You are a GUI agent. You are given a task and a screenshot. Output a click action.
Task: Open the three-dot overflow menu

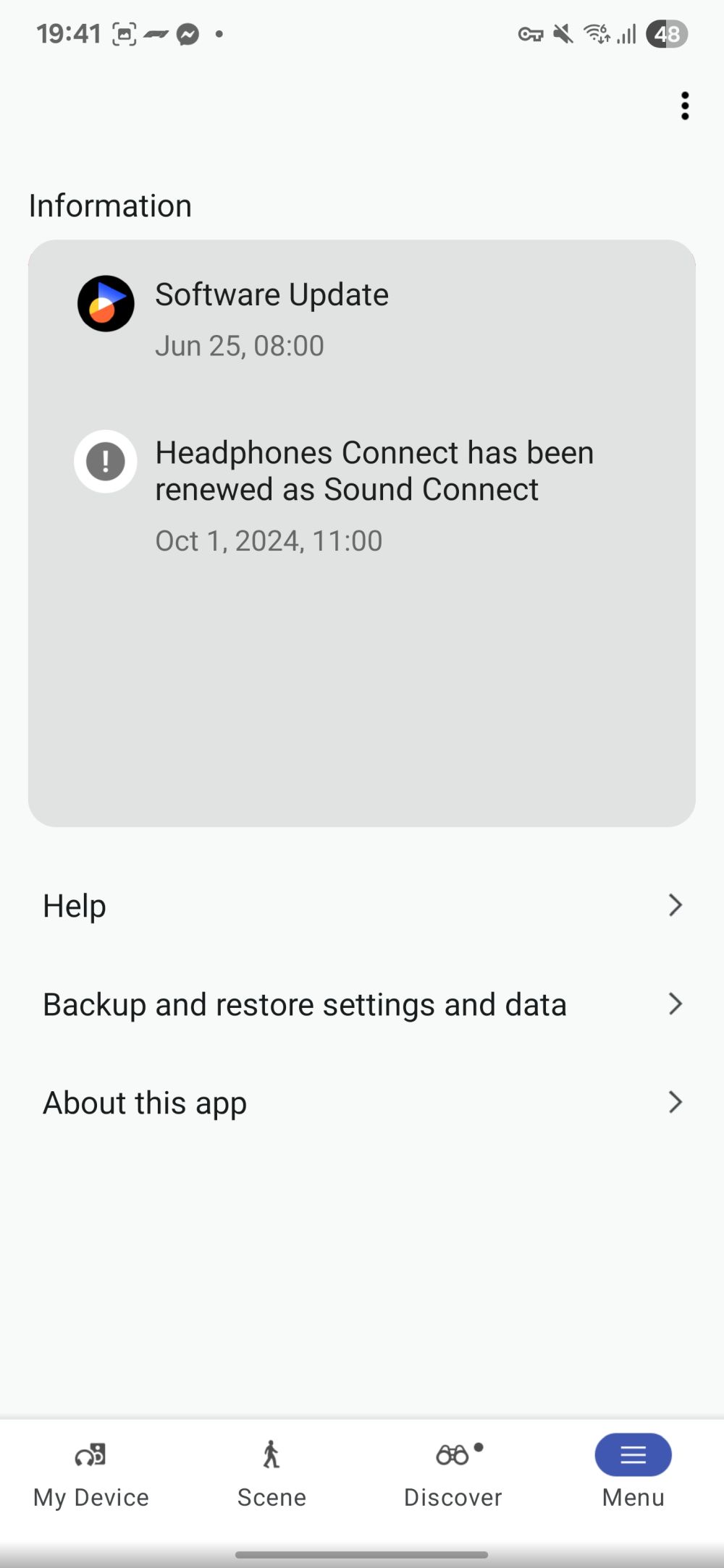tap(684, 106)
